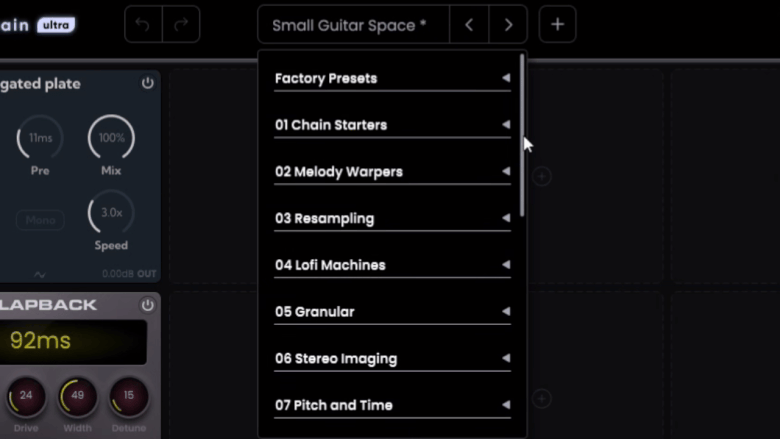Toggle power on Slapback module
This screenshot has height=439, width=780.
(148, 305)
